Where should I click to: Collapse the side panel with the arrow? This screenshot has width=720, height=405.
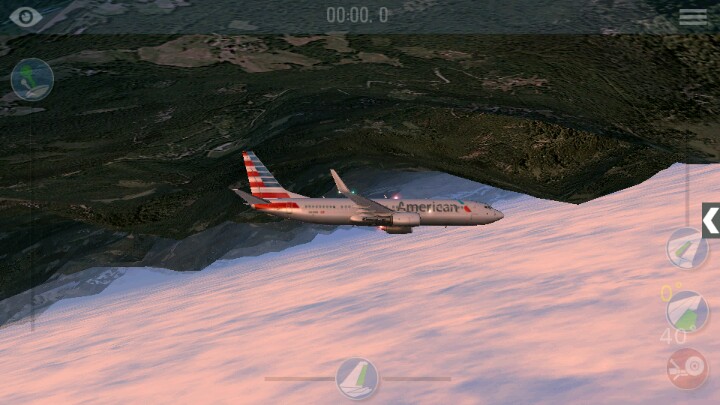711,220
